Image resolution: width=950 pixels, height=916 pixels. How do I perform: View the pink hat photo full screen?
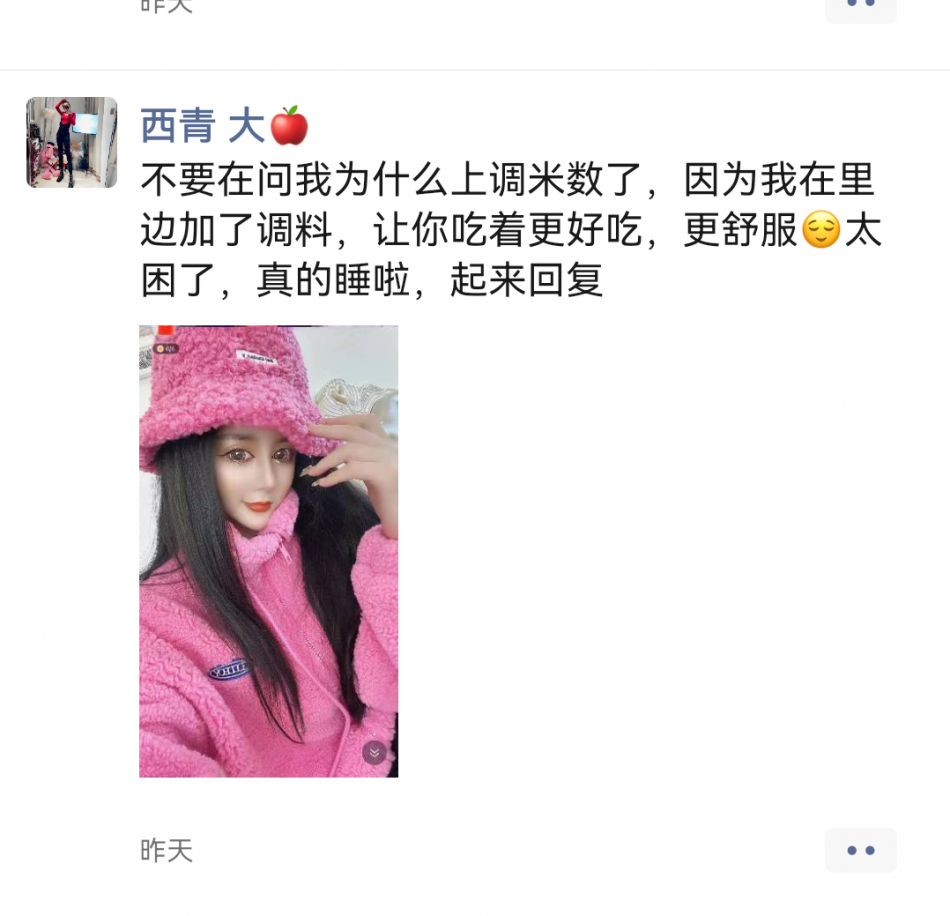pos(268,551)
